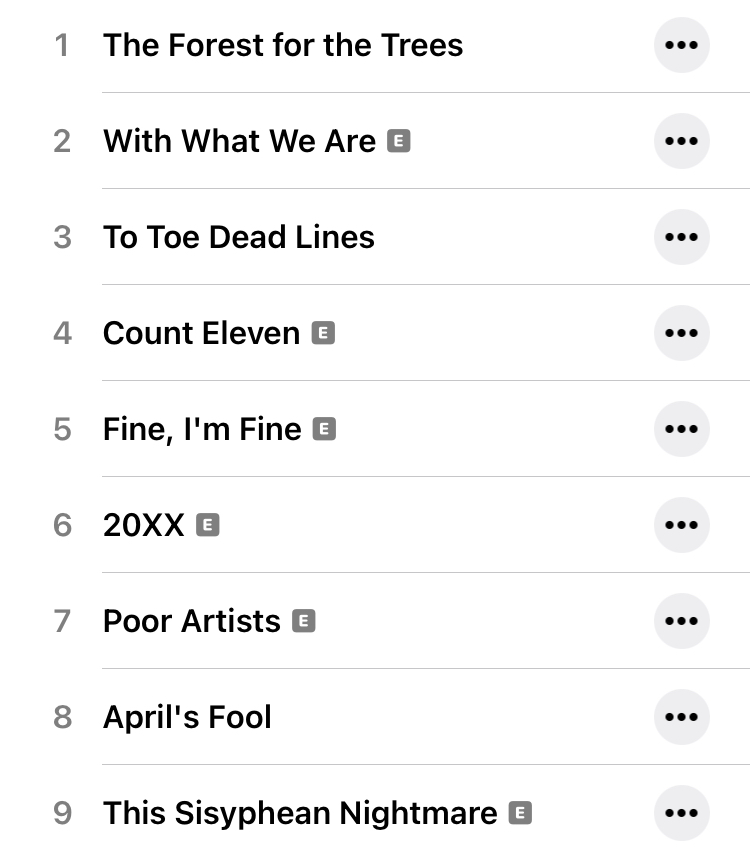The image size is (750, 858).
Task: Open more options for 20XX
Action: coord(681,525)
